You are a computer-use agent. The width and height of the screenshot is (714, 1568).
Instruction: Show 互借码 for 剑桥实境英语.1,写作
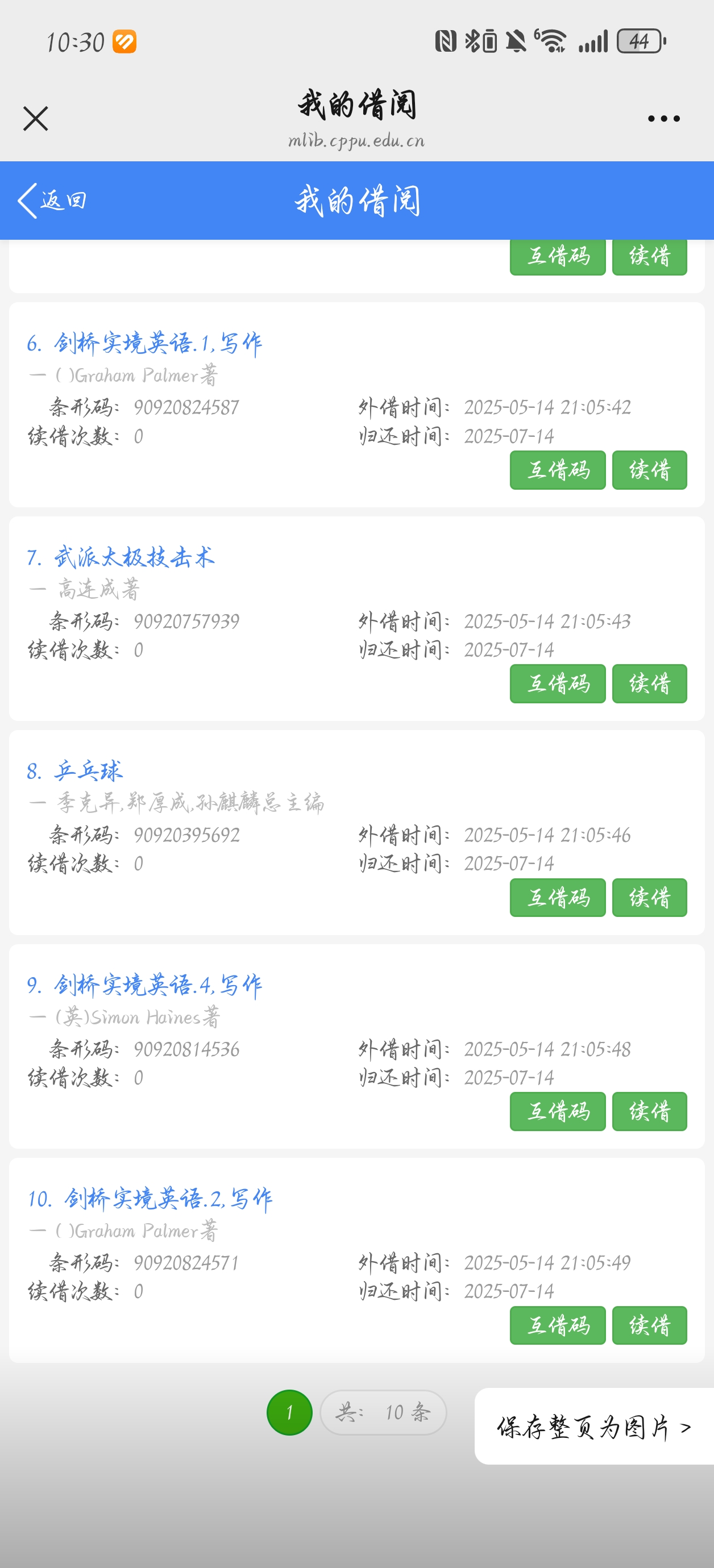click(x=558, y=470)
